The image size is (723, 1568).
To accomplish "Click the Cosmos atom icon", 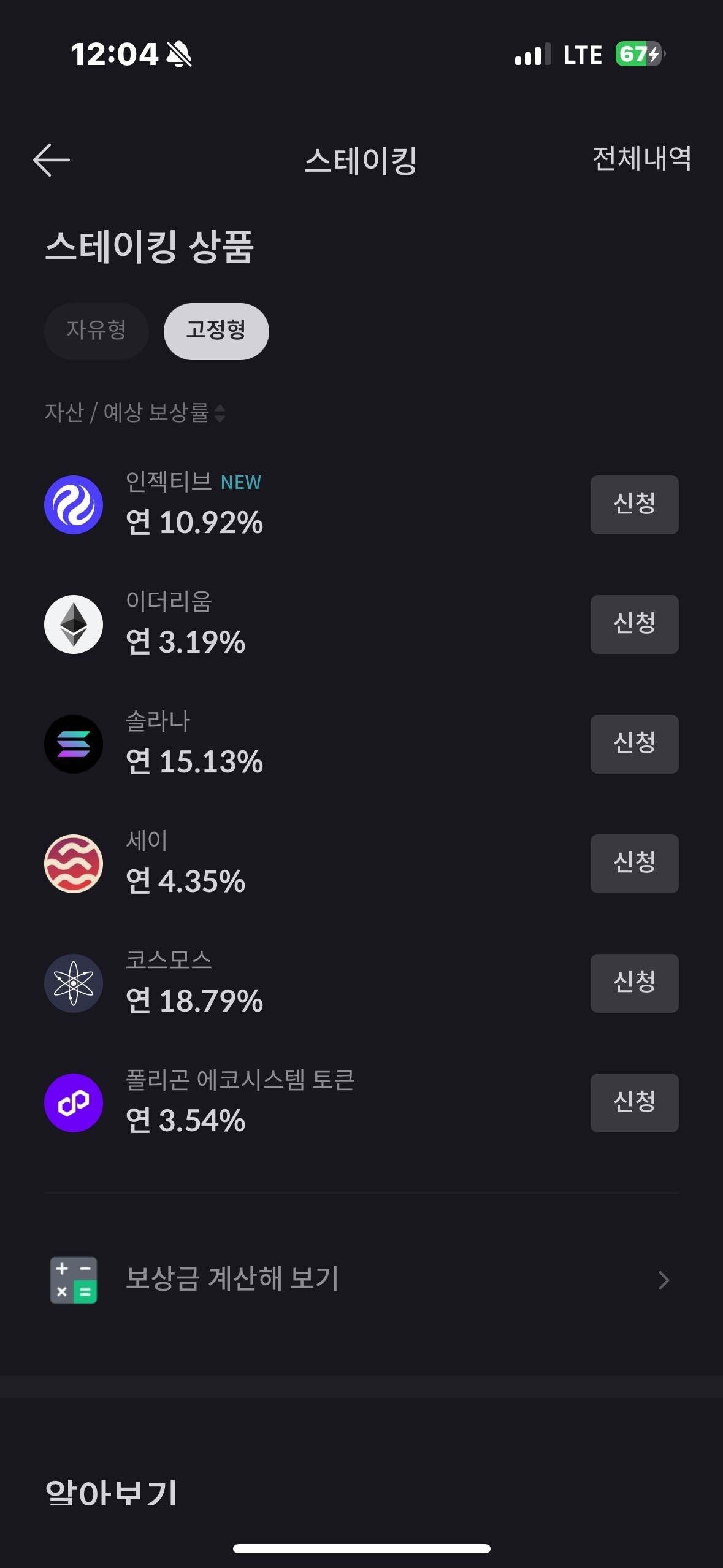I will pyautogui.click(x=73, y=983).
